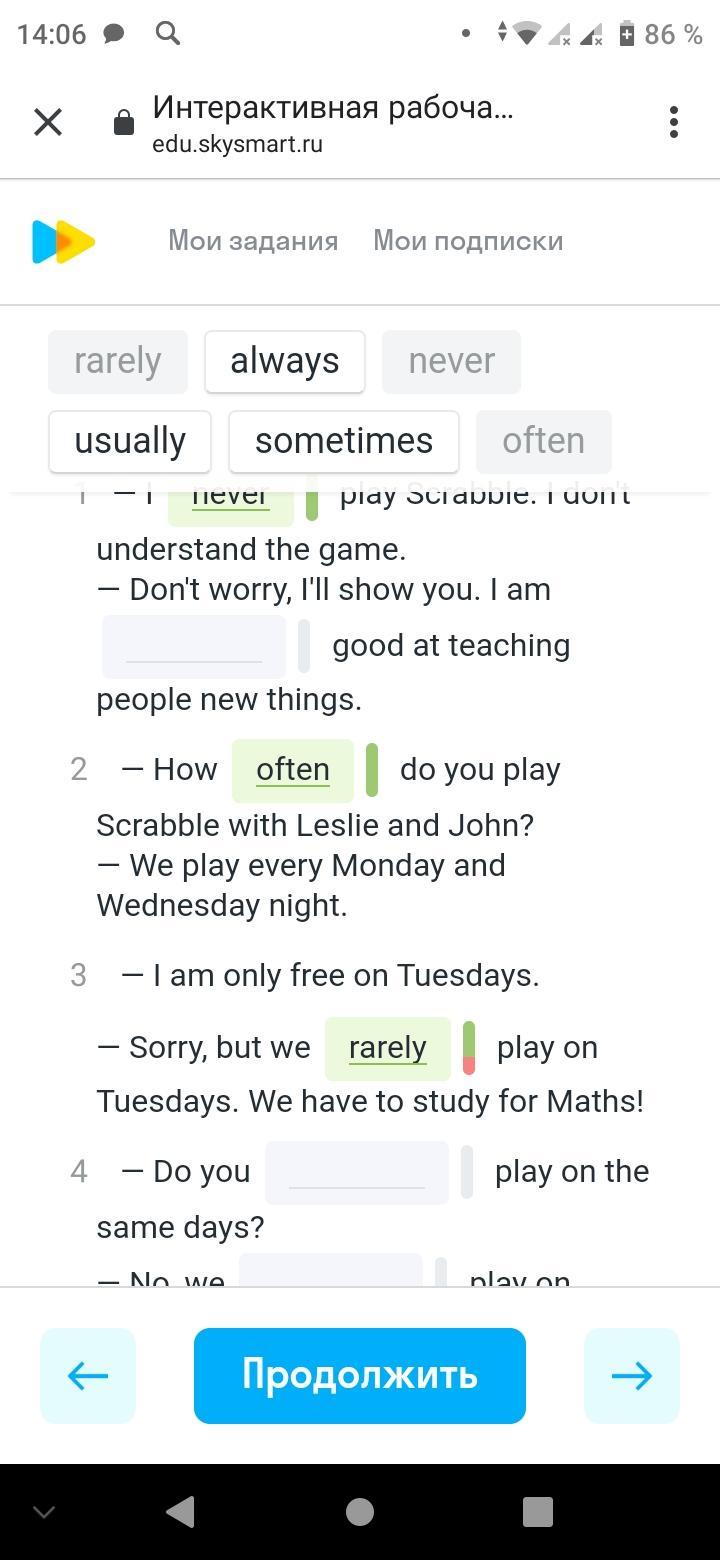The width and height of the screenshot is (720, 1560).
Task: Go to the next exercise arrow
Action: point(632,1375)
